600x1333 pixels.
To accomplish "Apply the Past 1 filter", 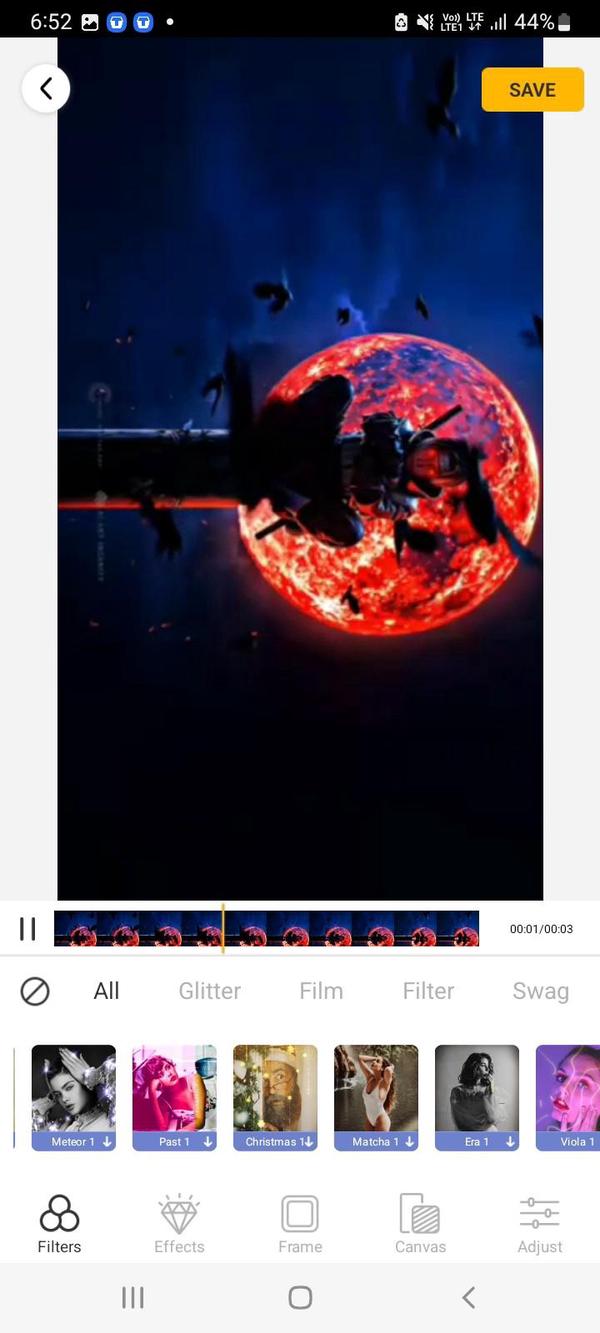I will point(174,1097).
